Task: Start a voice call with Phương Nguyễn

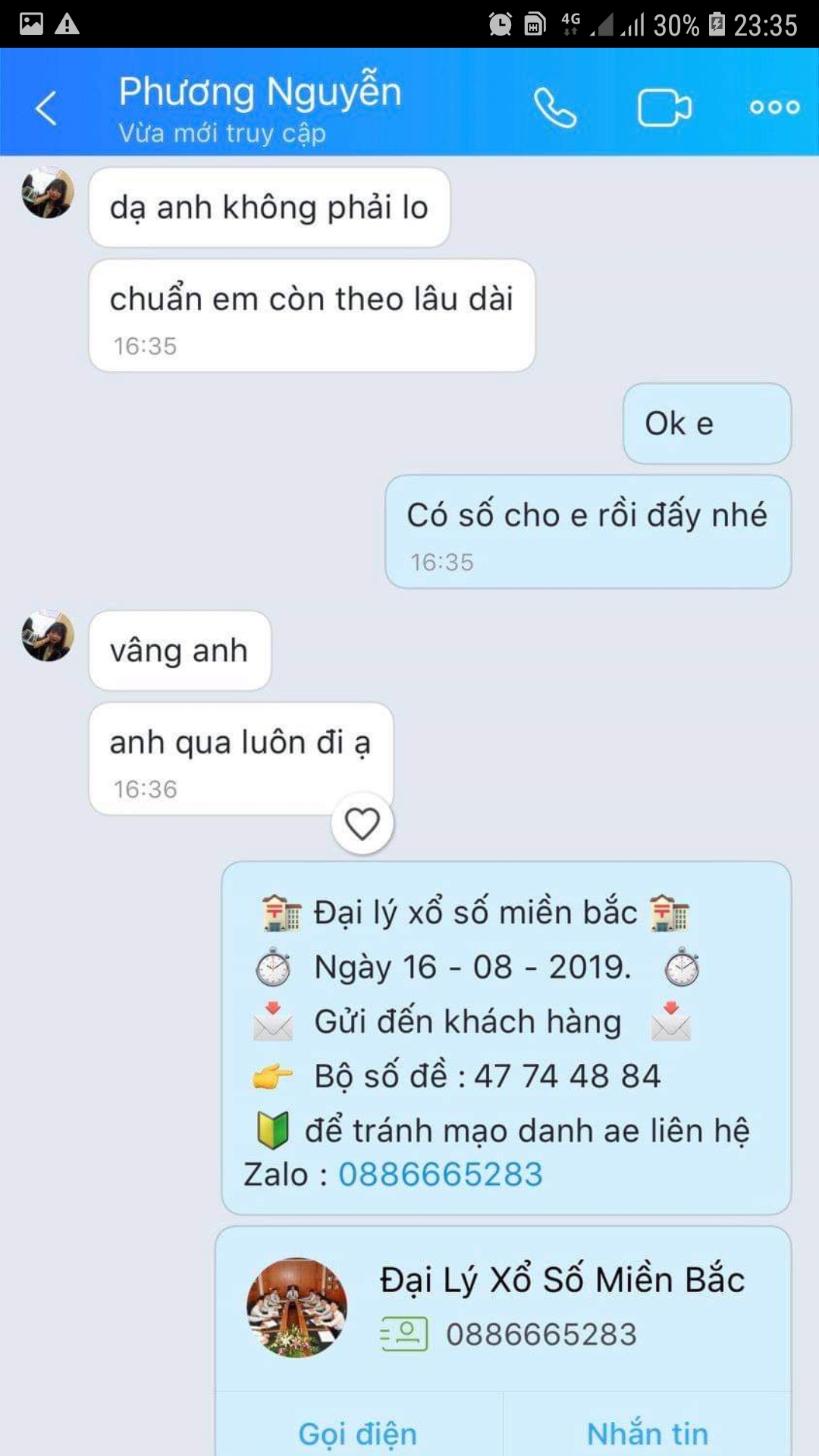Action: pos(555,108)
